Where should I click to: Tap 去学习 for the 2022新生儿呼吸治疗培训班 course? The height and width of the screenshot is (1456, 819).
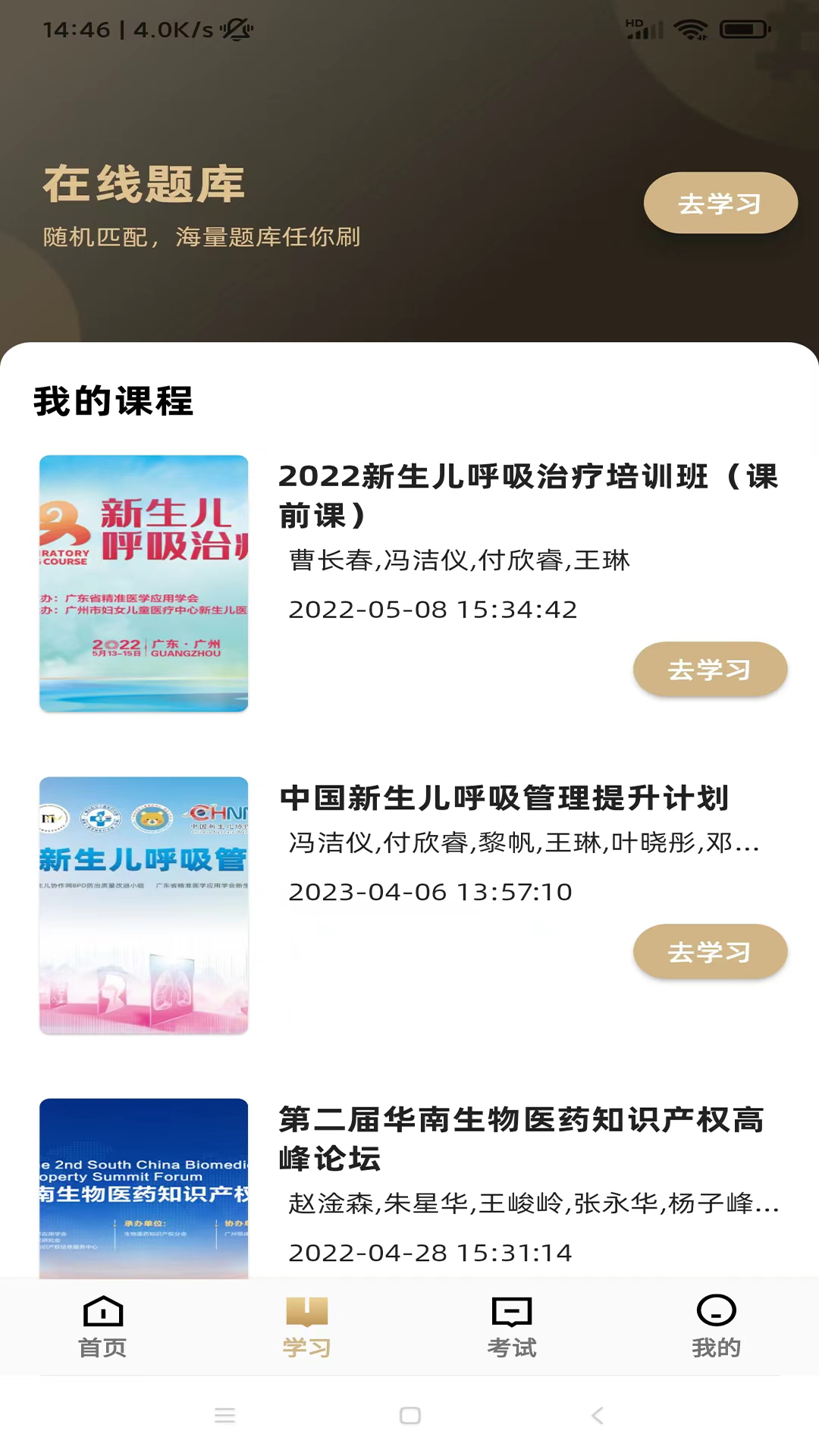(x=710, y=669)
